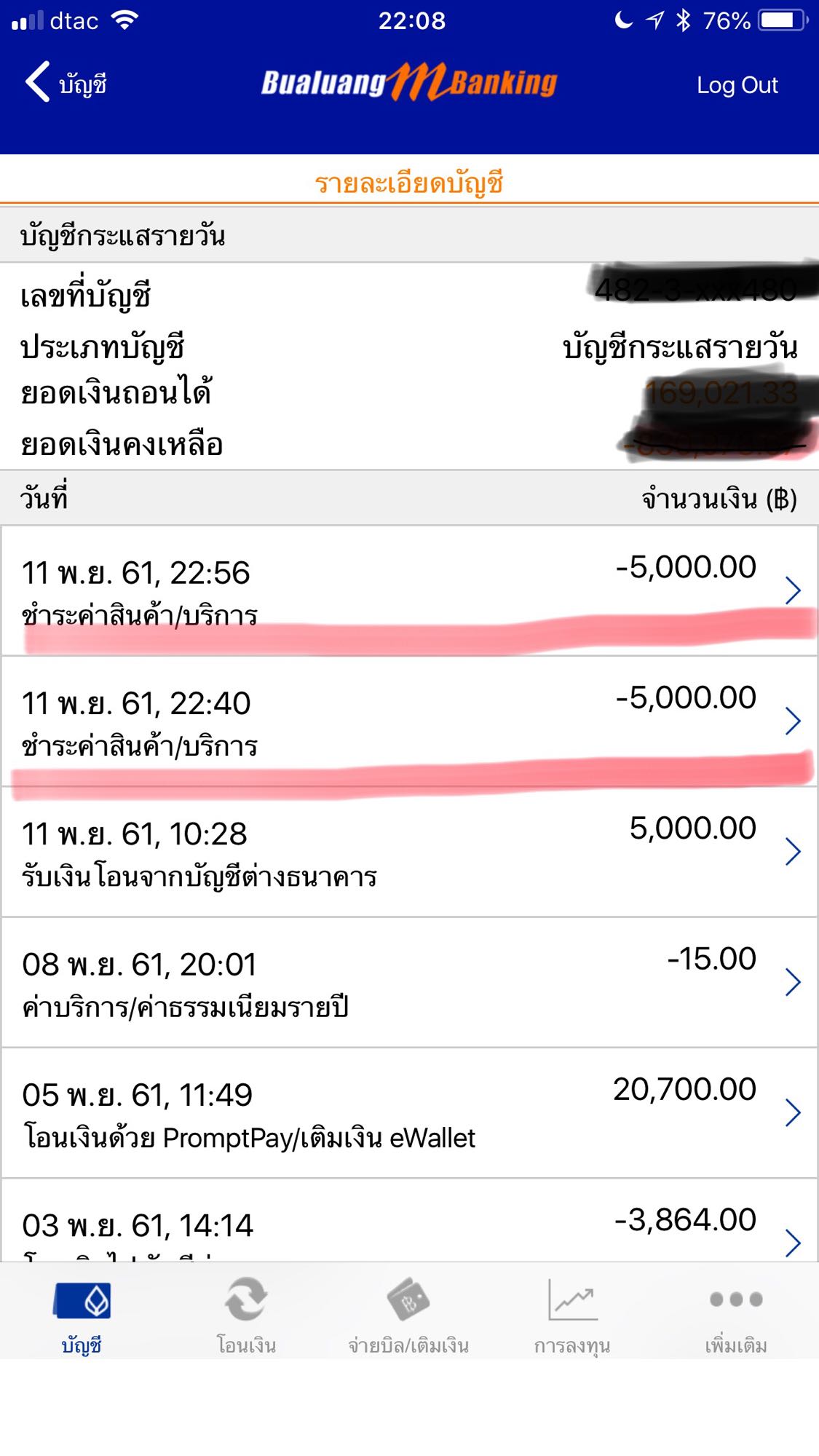Screen dimensions: 819x1456
Task: Open the PromptPay transfer of 20,700.00
Action: tap(409, 1112)
